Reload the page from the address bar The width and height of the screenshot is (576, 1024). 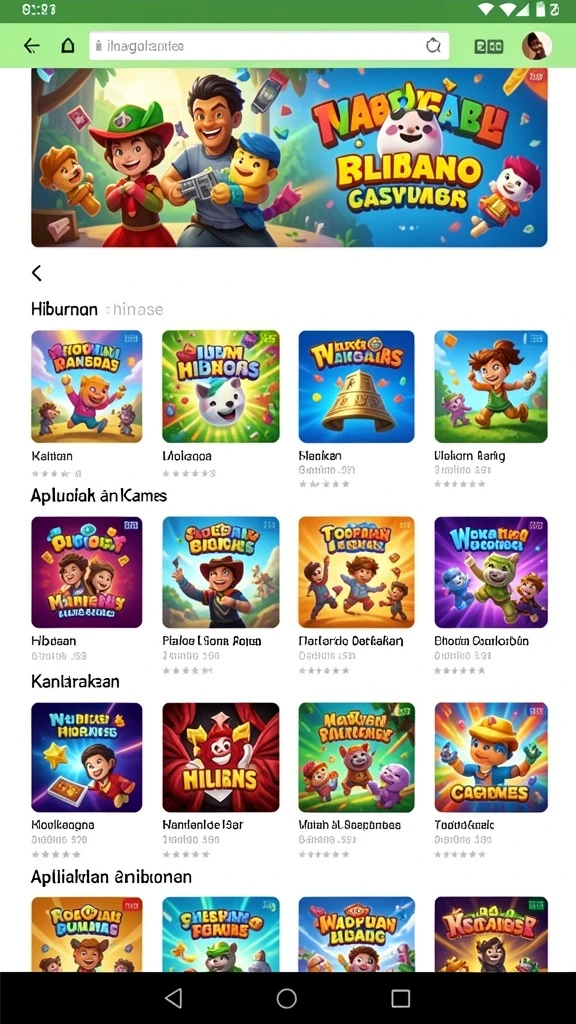[x=433, y=46]
